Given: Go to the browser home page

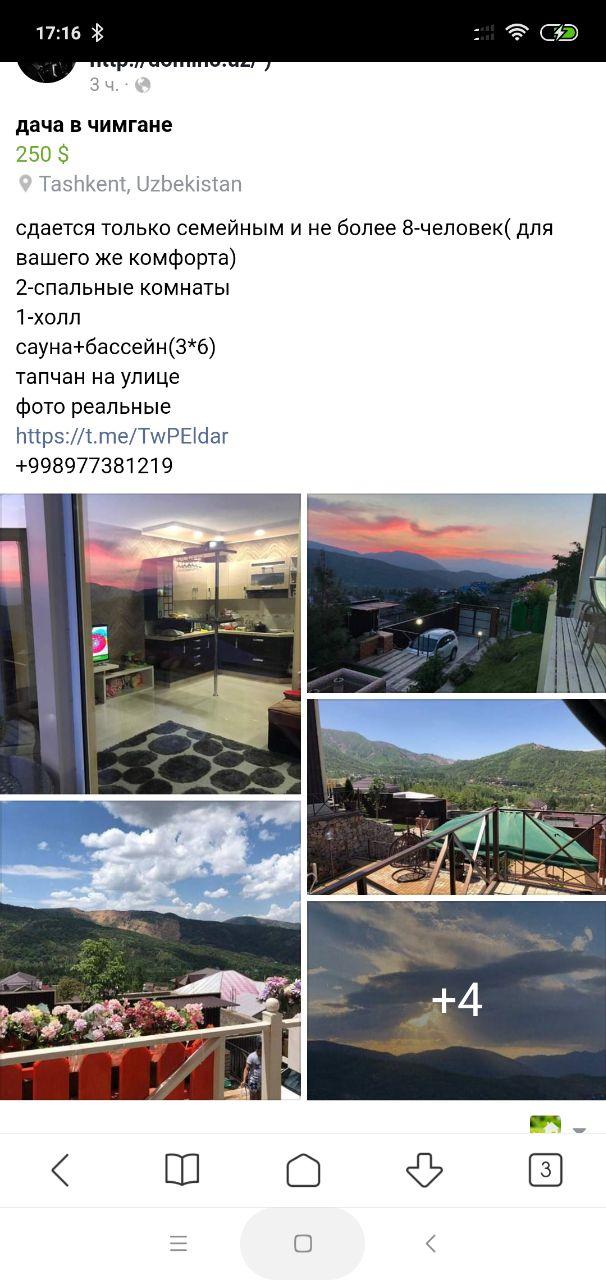Looking at the screenshot, I should (x=303, y=1169).
